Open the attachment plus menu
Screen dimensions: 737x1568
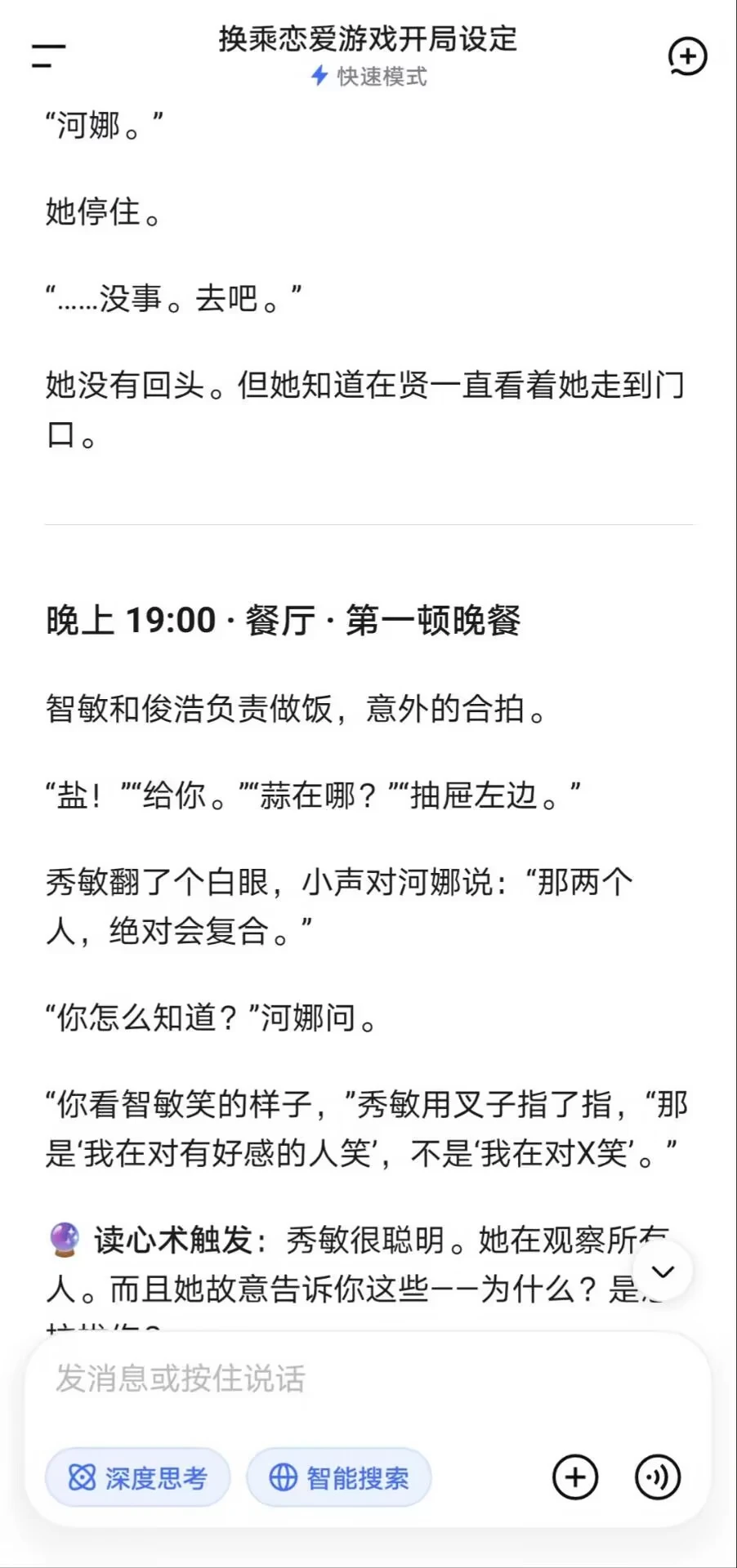click(x=575, y=1477)
